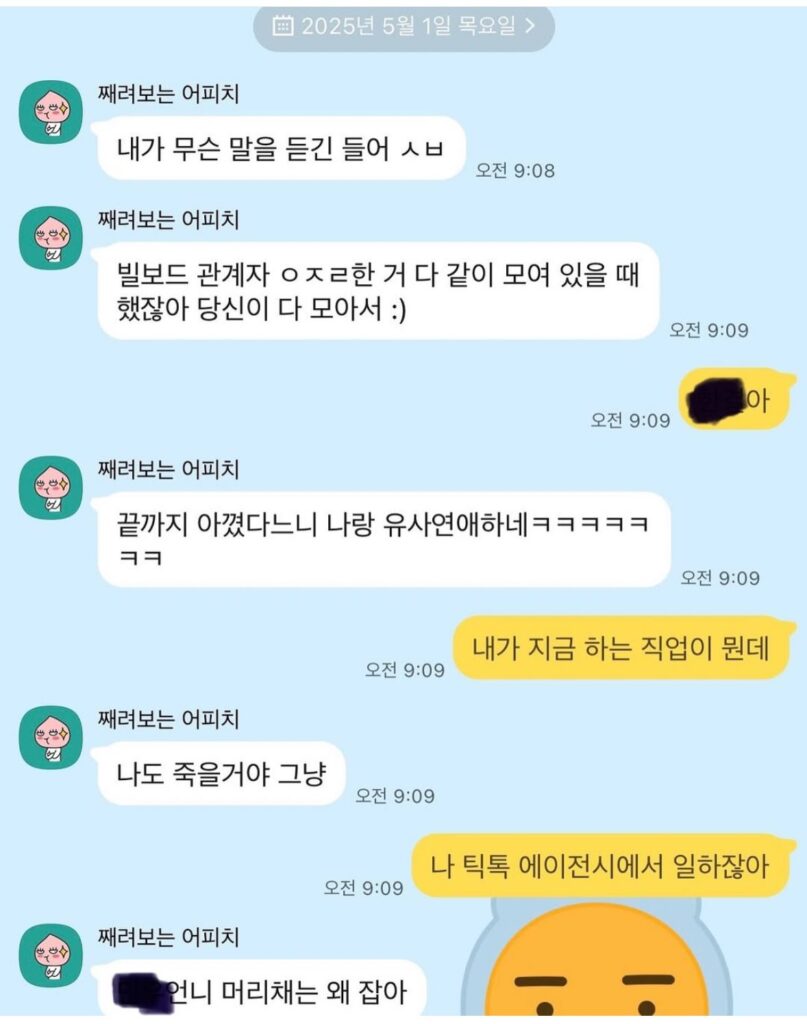
Task: Open the profile picture beside the 9:08 message
Action: (x=50, y=112)
